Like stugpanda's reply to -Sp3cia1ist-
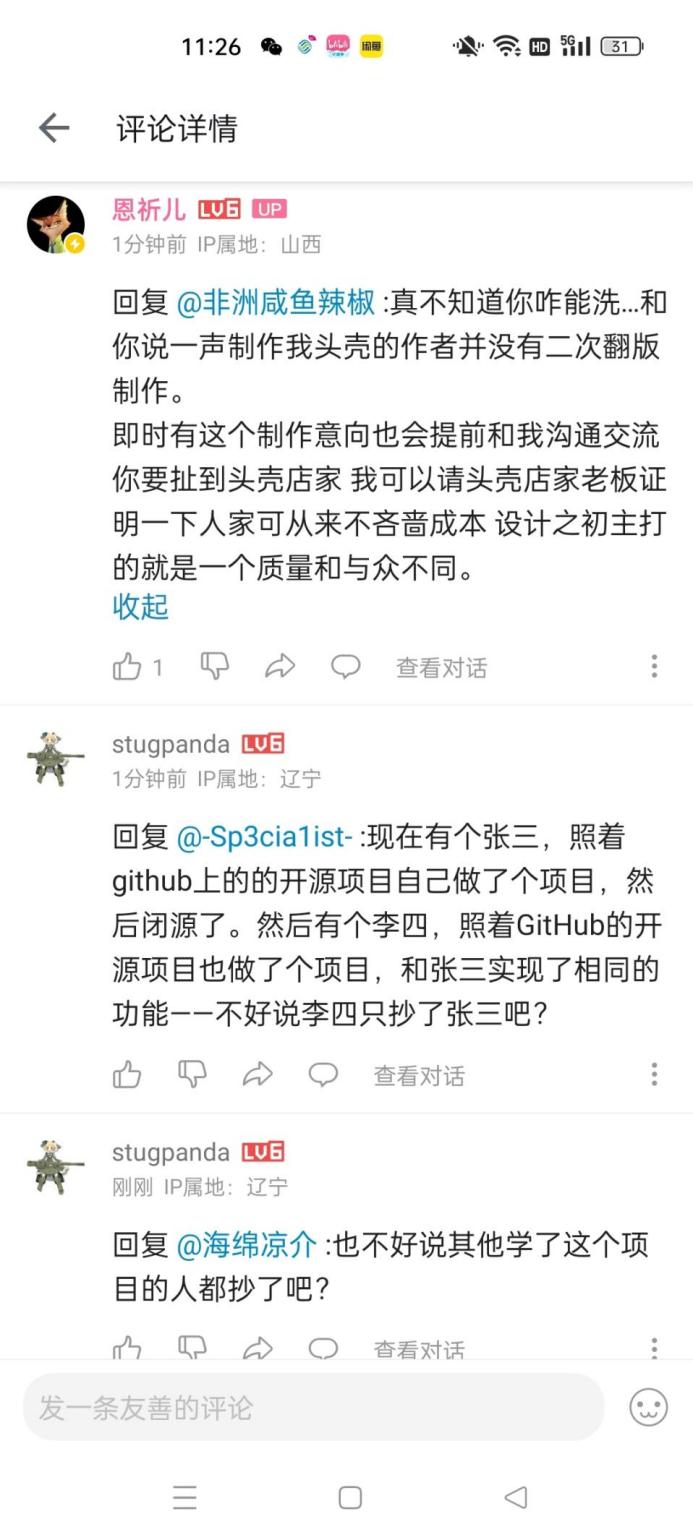Viewport: 693px width, 1540px height. (127, 1075)
